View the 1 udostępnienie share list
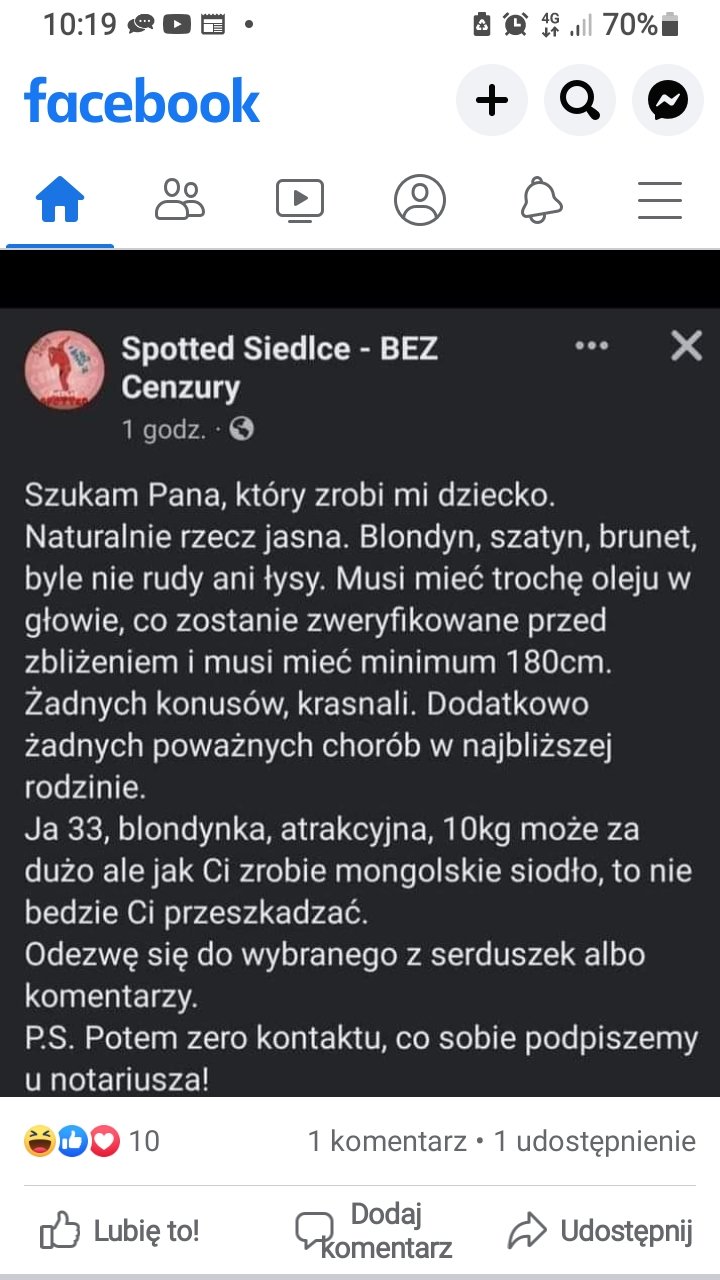Image resolution: width=720 pixels, height=1280 pixels. point(595,1141)
